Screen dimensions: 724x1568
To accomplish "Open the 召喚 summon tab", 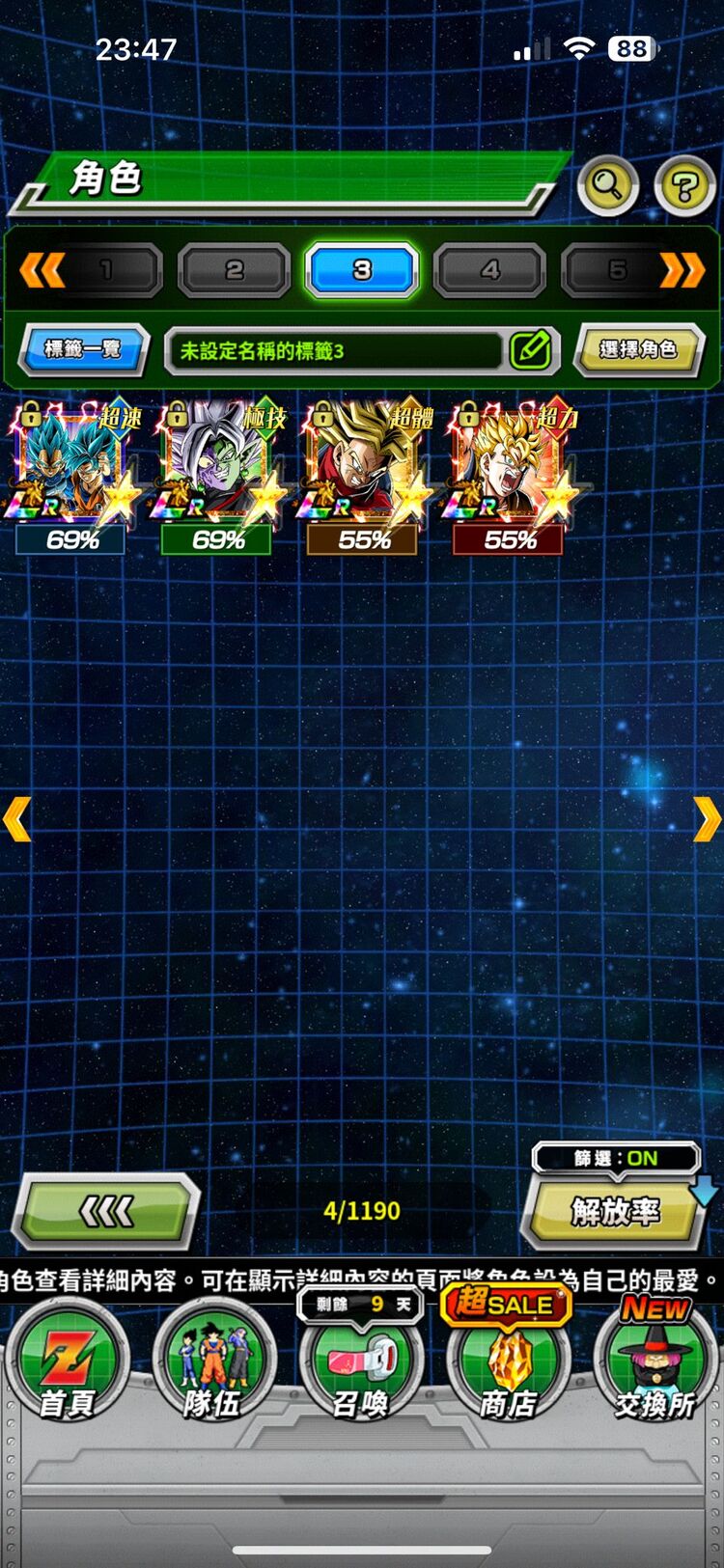I will [361, 1365].
